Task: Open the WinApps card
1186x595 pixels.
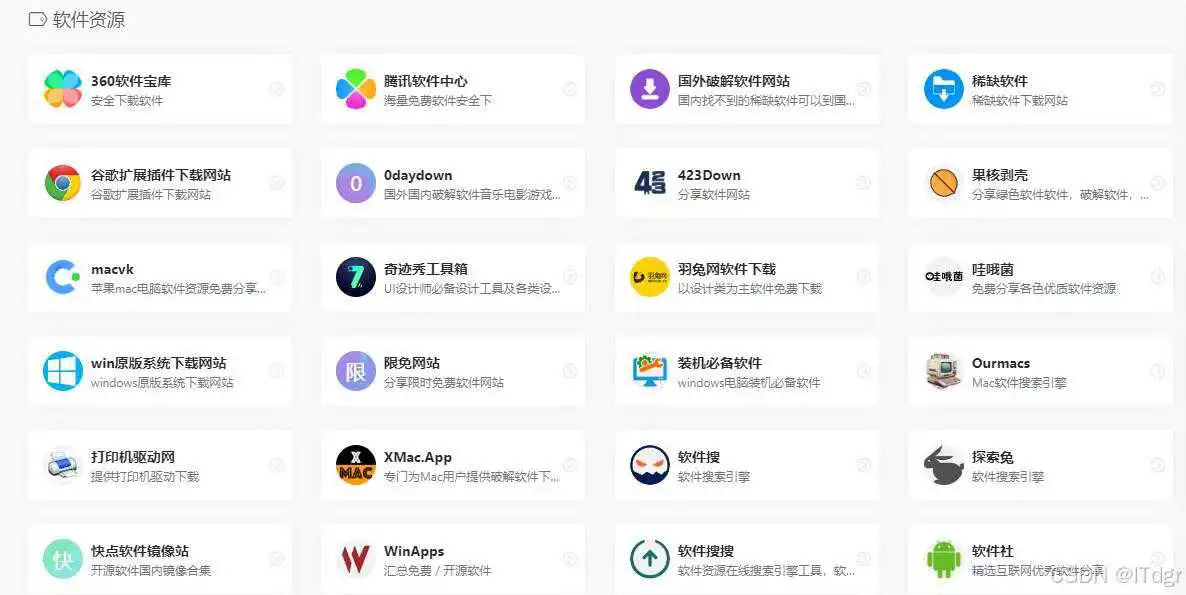Action: pos(452,559)
